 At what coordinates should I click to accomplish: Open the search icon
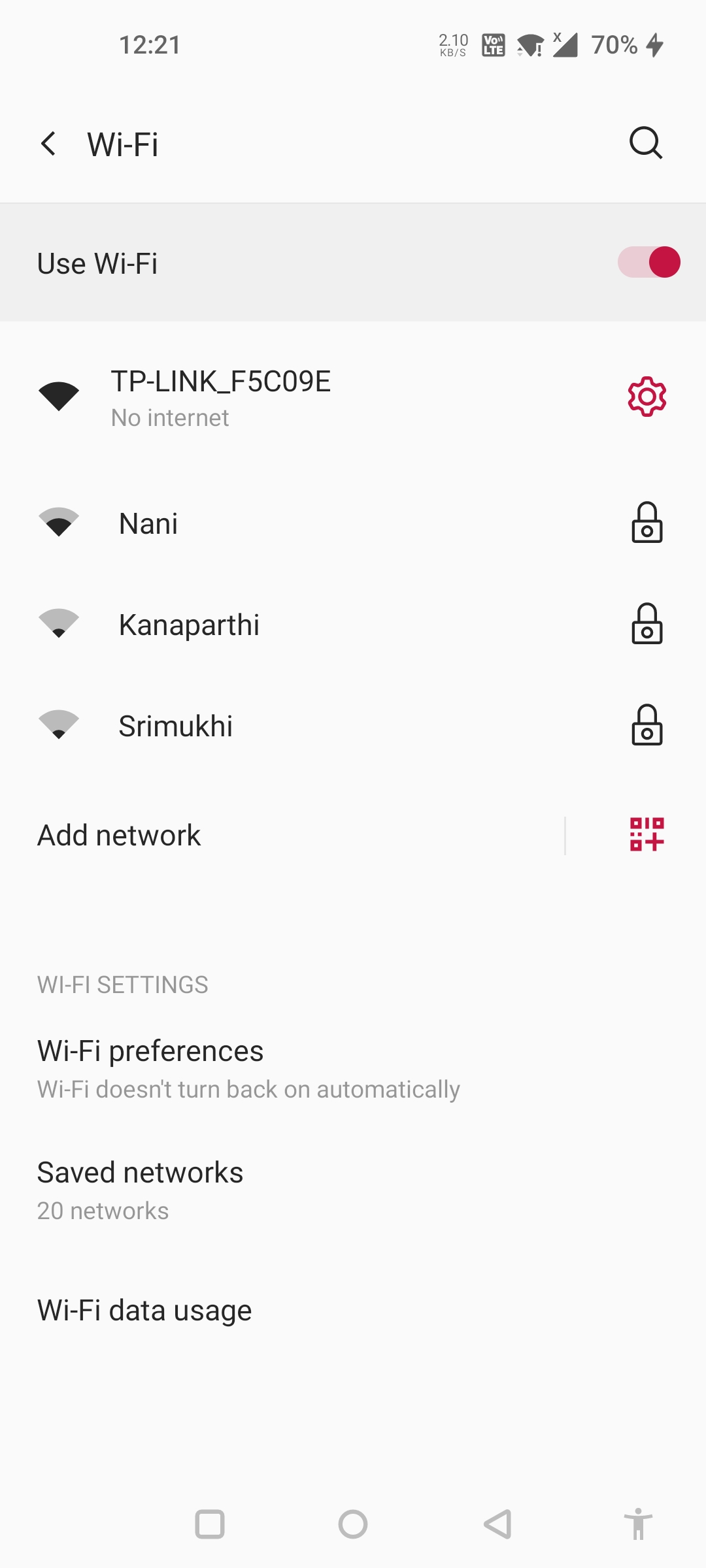(x=646, y=143)
